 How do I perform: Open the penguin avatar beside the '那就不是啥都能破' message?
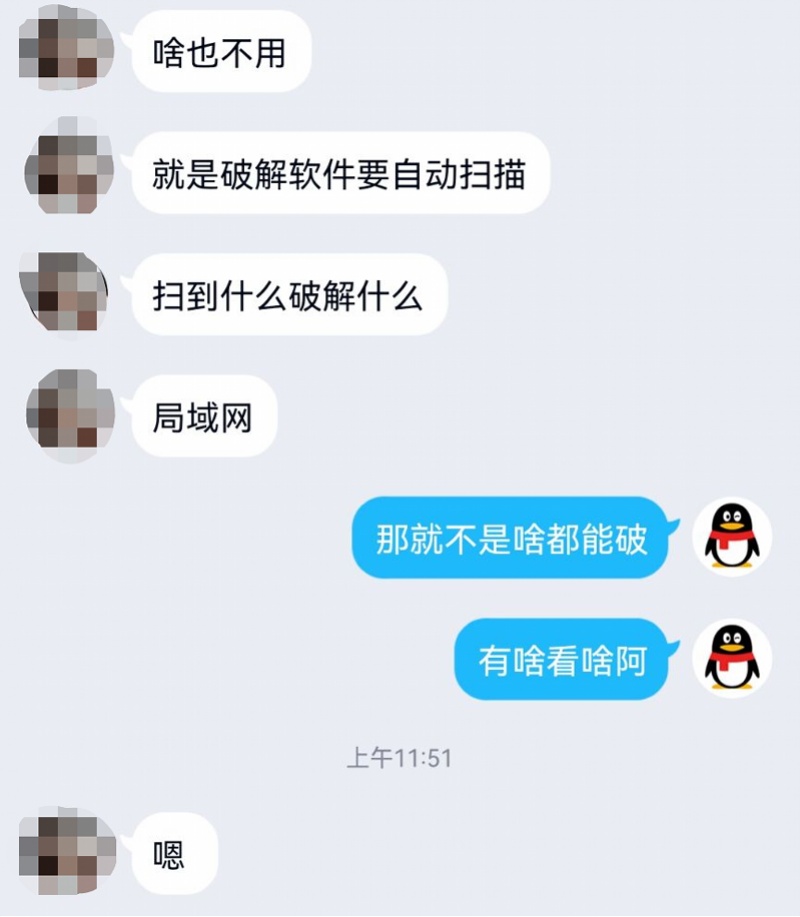coord(732,537)
